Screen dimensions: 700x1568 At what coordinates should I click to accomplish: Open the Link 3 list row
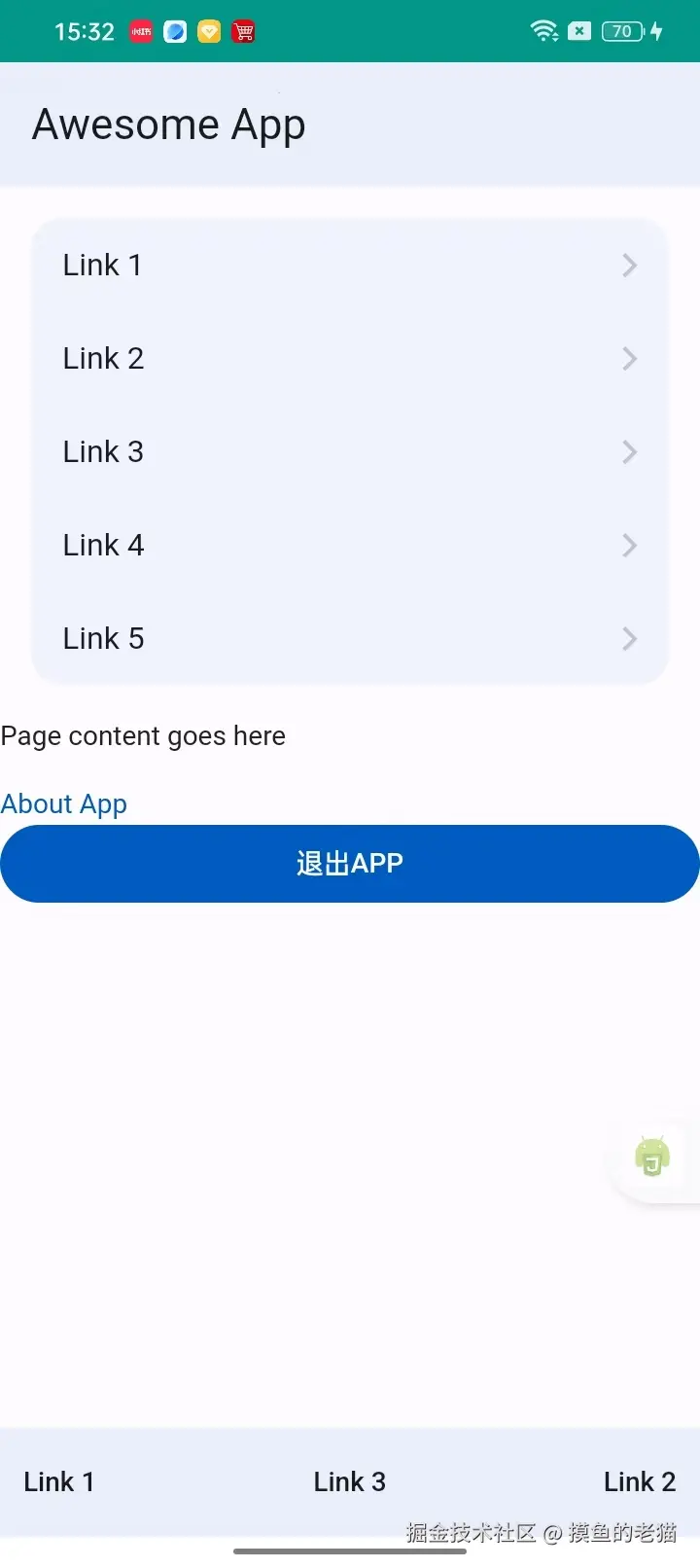tap(350, 451)
